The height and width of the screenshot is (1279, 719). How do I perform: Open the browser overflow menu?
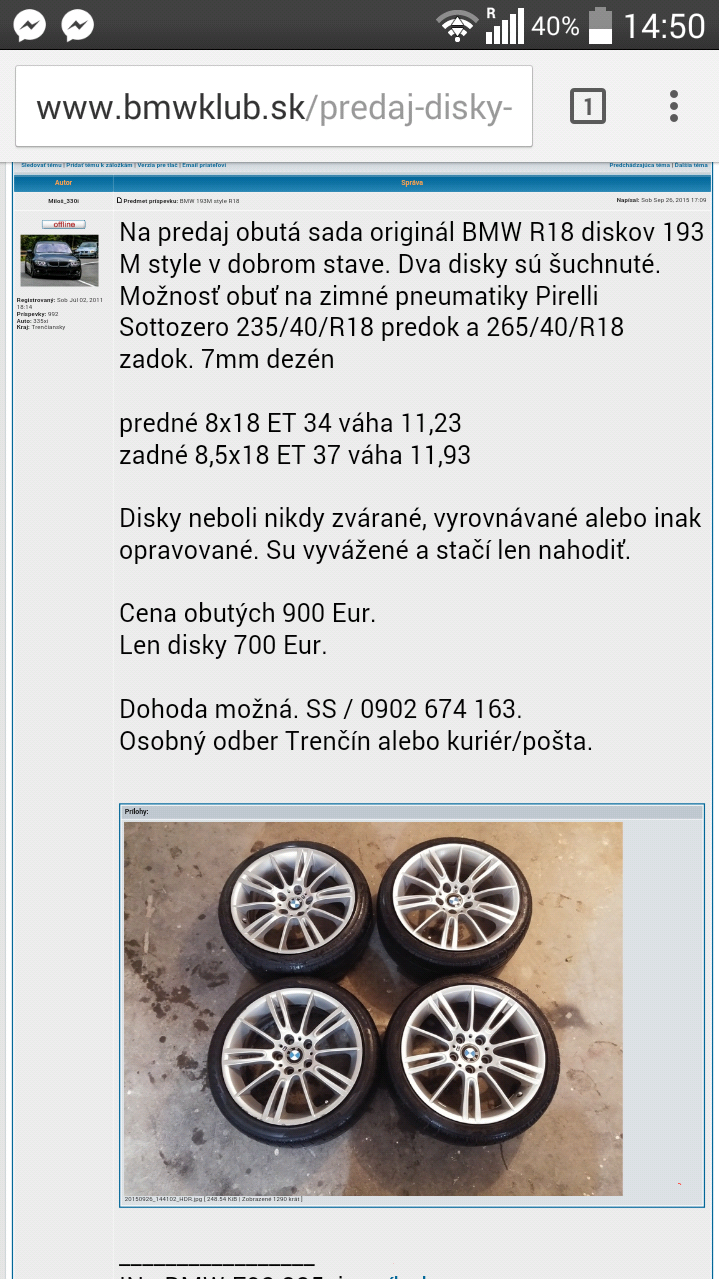674,106
